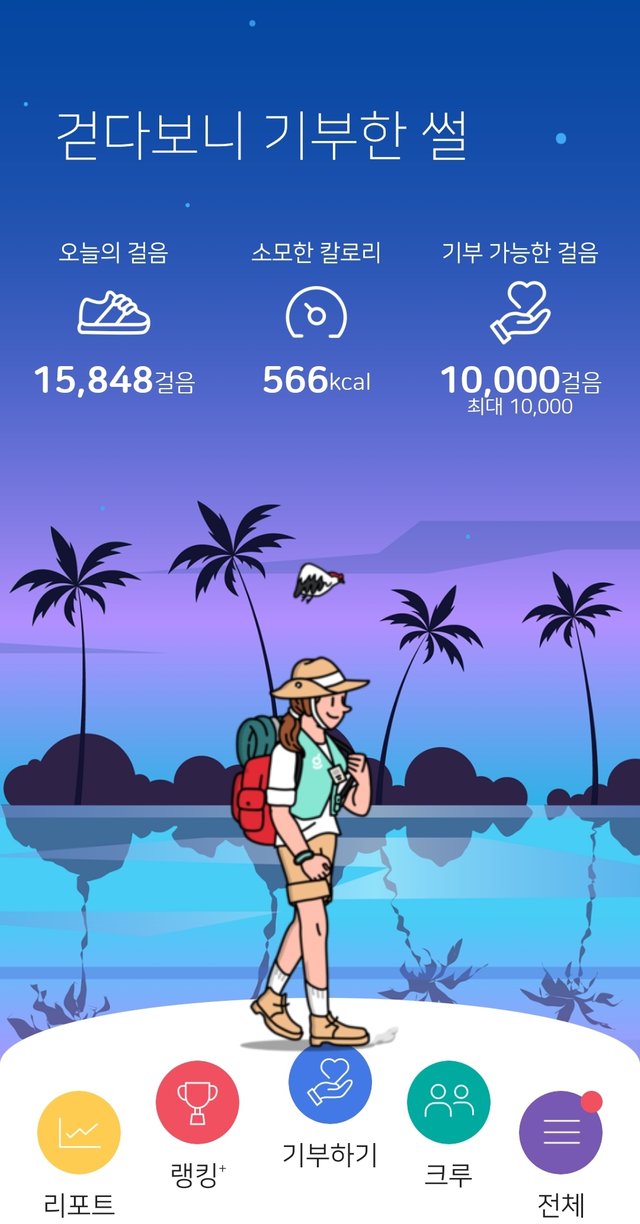Open the 랭킹 ranking trophy
The height and width of the screenshot is (1224, 640).
click(197, 1103)
